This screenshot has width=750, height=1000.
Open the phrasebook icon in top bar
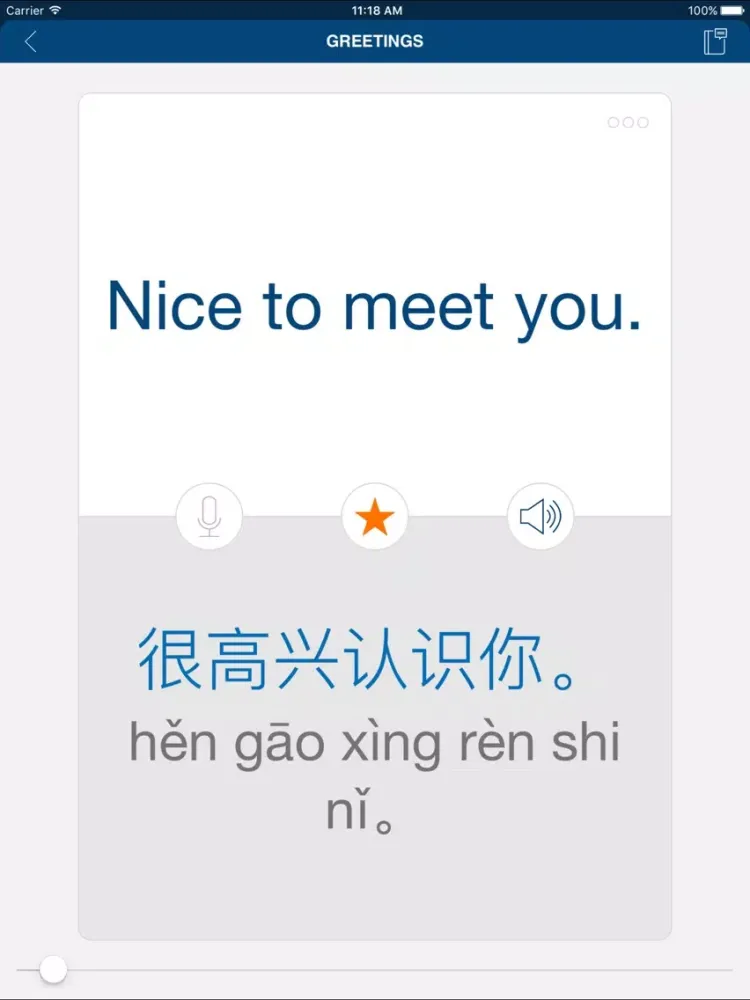[x=715, y=41]
